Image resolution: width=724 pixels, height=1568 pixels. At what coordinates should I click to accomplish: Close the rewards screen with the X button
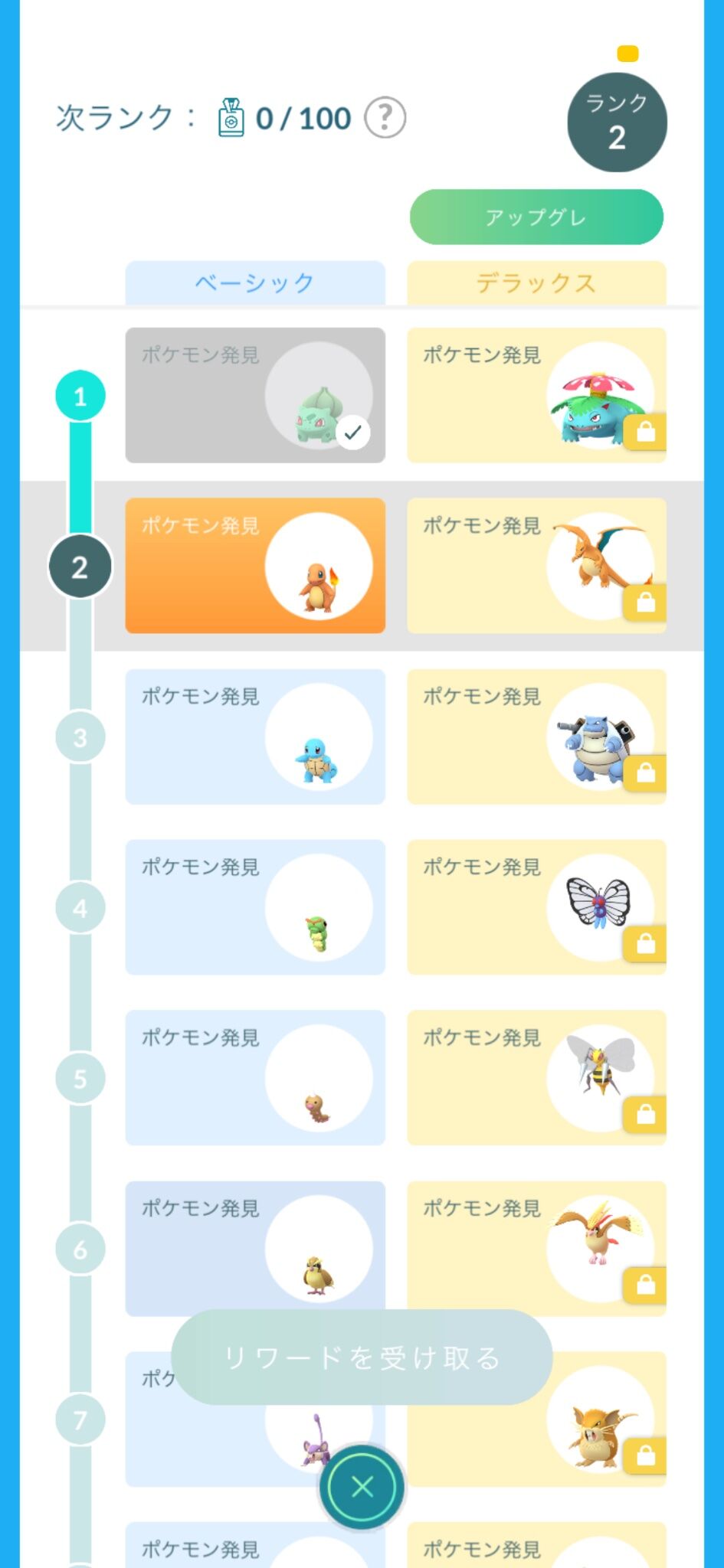tap(362, 1486)
